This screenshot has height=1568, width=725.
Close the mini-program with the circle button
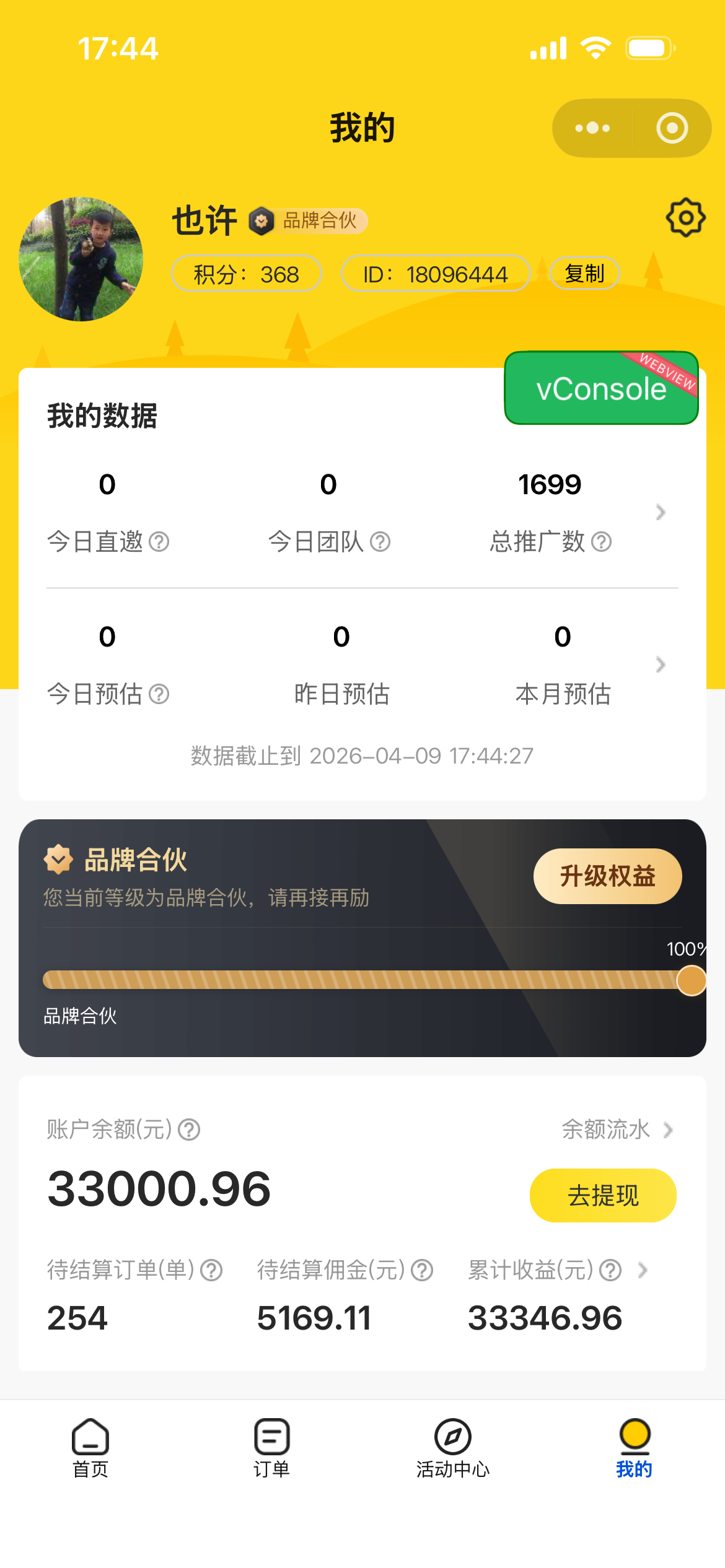click(x=672, y=128)
